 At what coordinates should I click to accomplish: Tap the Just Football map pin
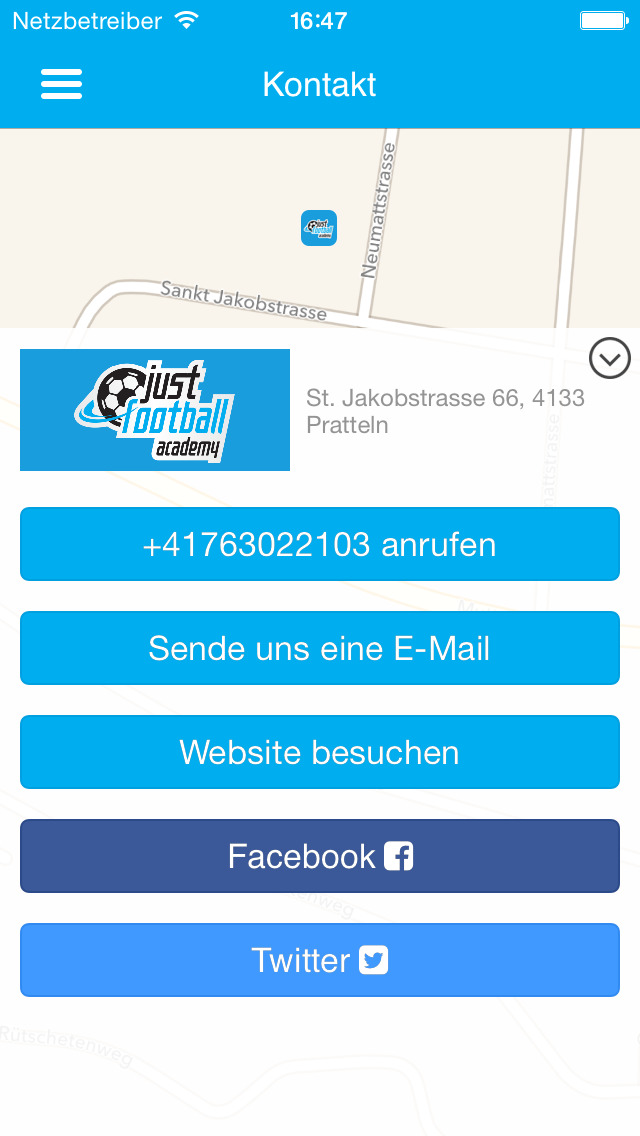tap(319, 228)
